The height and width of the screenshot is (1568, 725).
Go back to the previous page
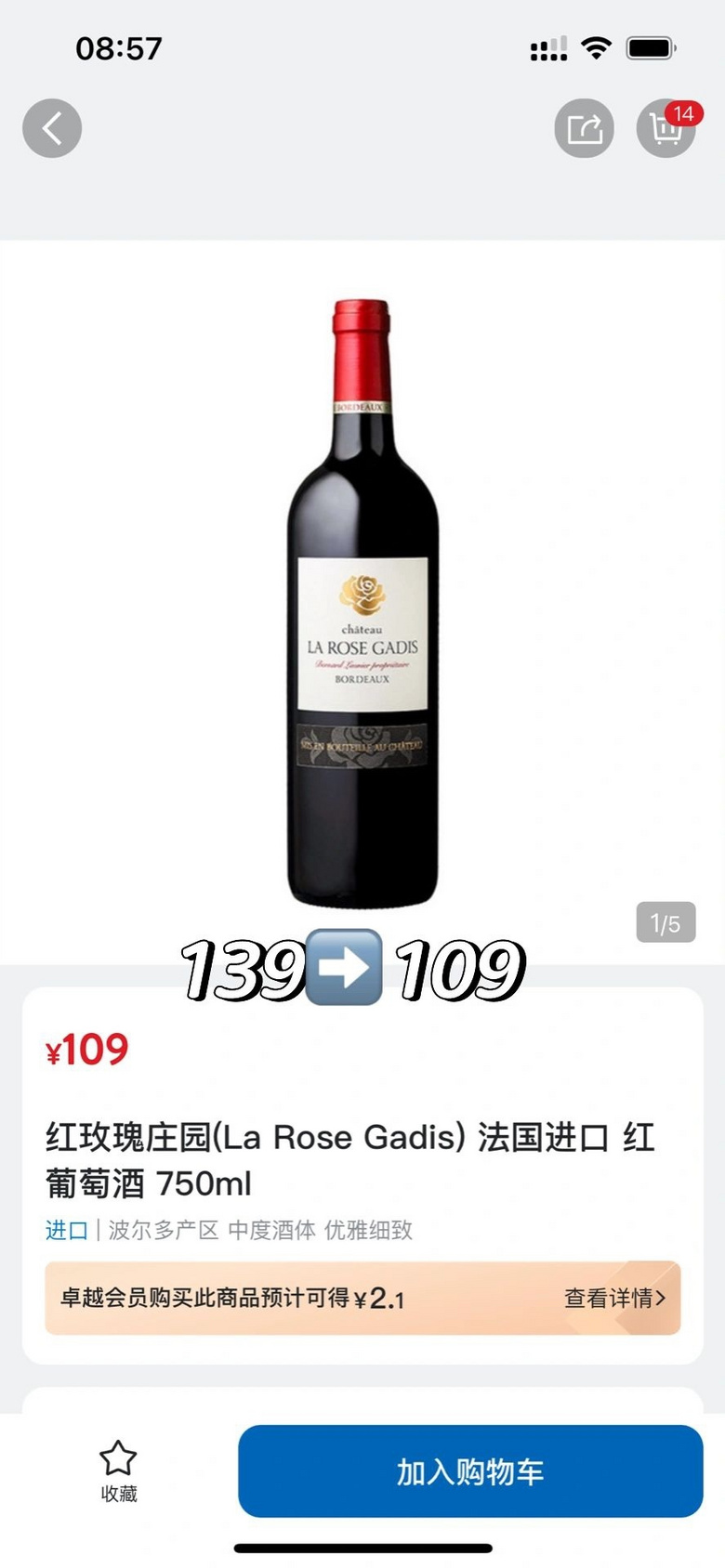[52, 128]
